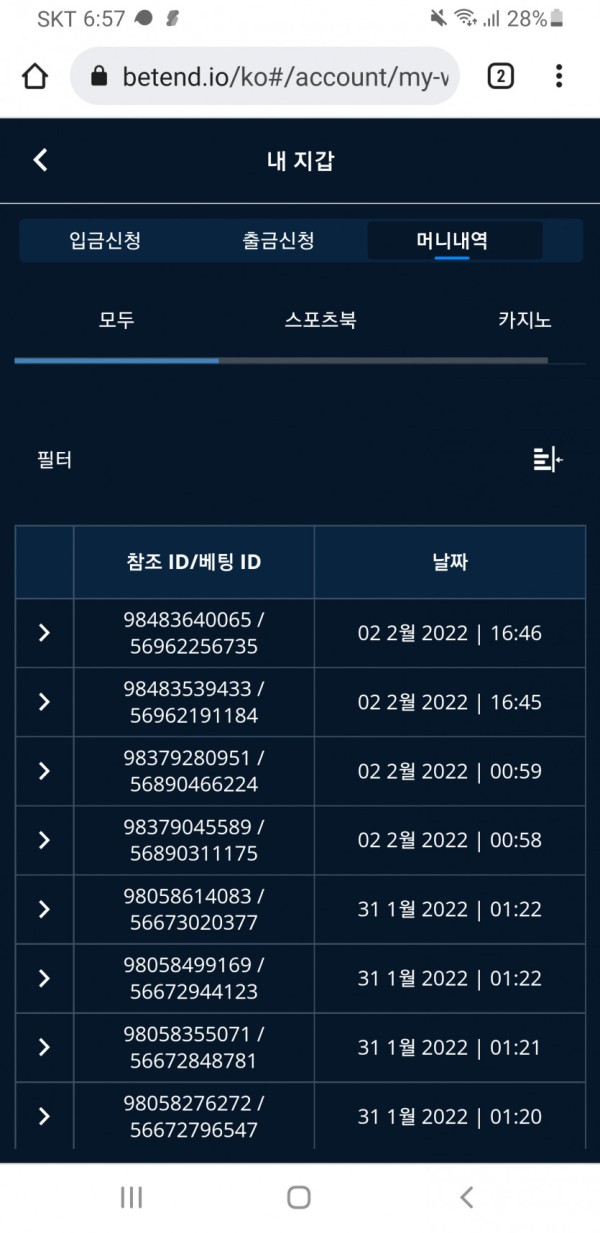Switch to the 입금신청 tab
The height and width of the screenshot is (1233, 600).
105,241
